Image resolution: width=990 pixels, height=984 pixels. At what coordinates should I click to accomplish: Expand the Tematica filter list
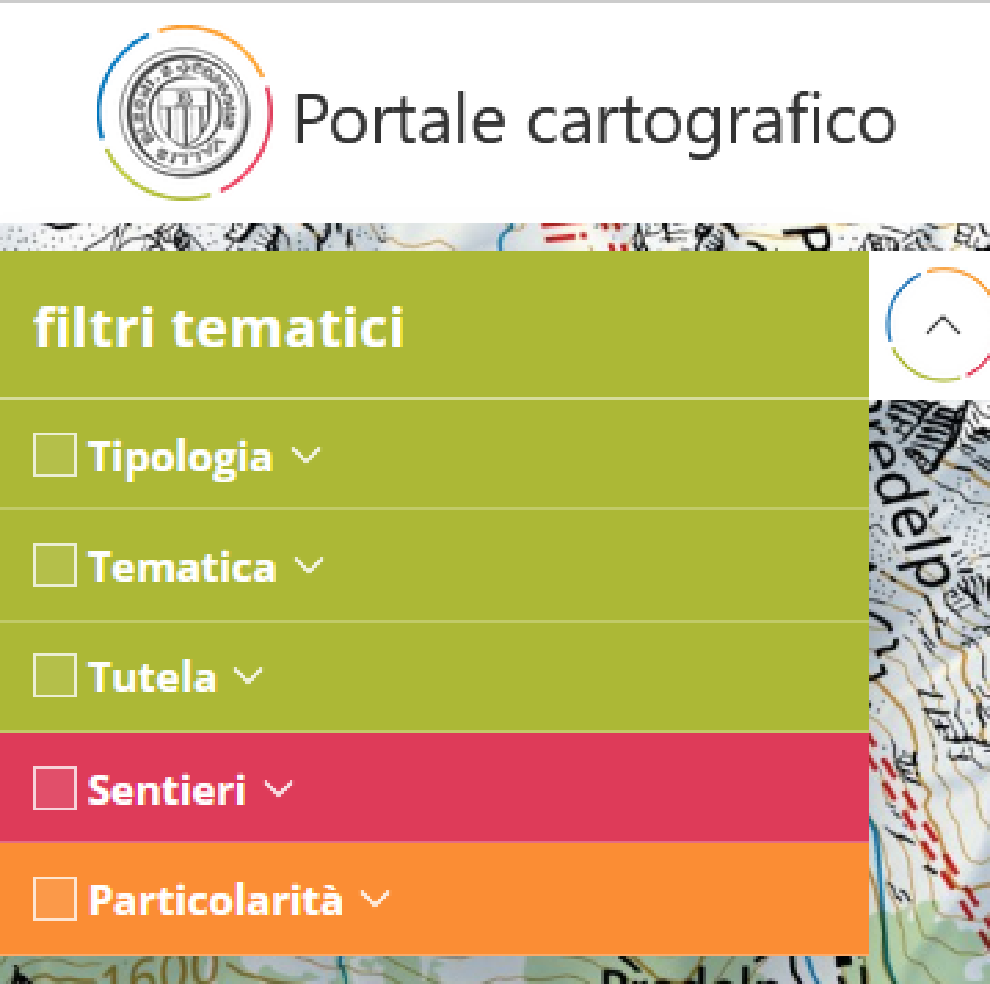coord(310,566)
